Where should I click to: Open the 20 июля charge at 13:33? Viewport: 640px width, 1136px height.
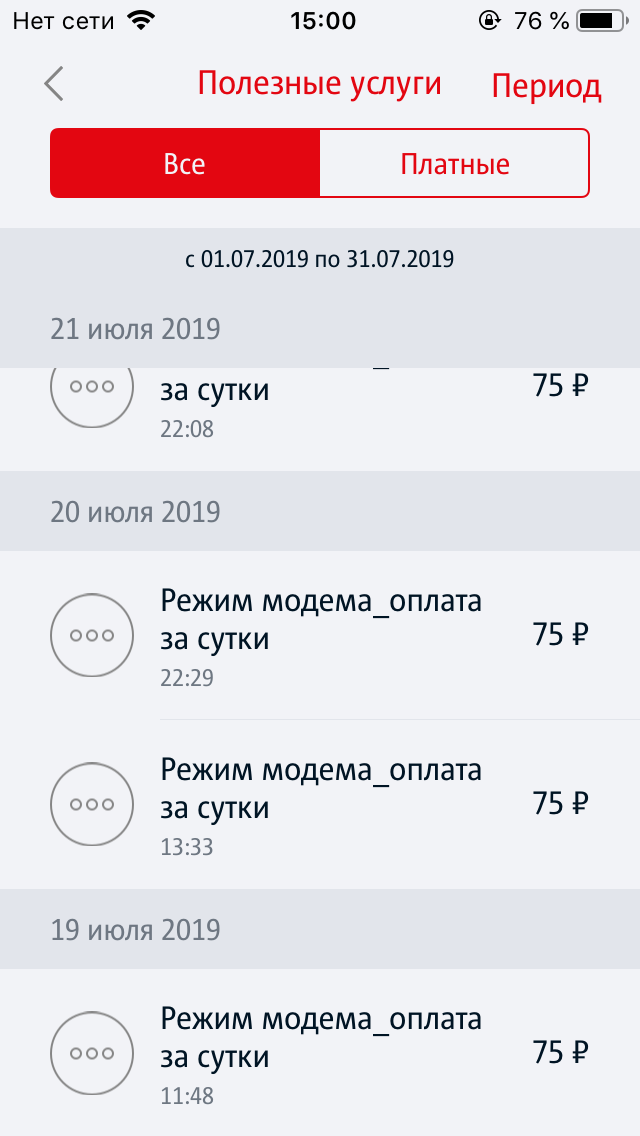320,804
